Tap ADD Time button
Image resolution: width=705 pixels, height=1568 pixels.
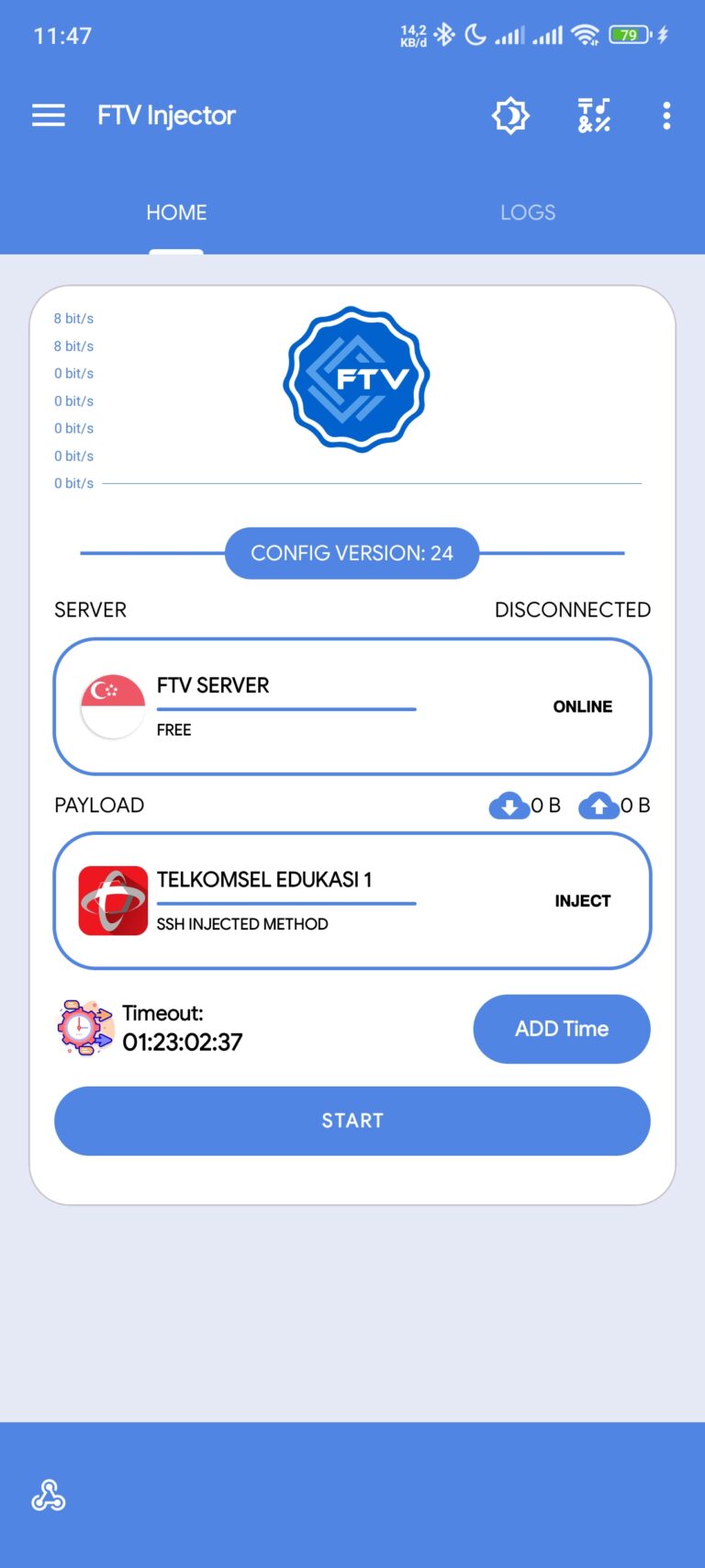tap(561, 1029)
